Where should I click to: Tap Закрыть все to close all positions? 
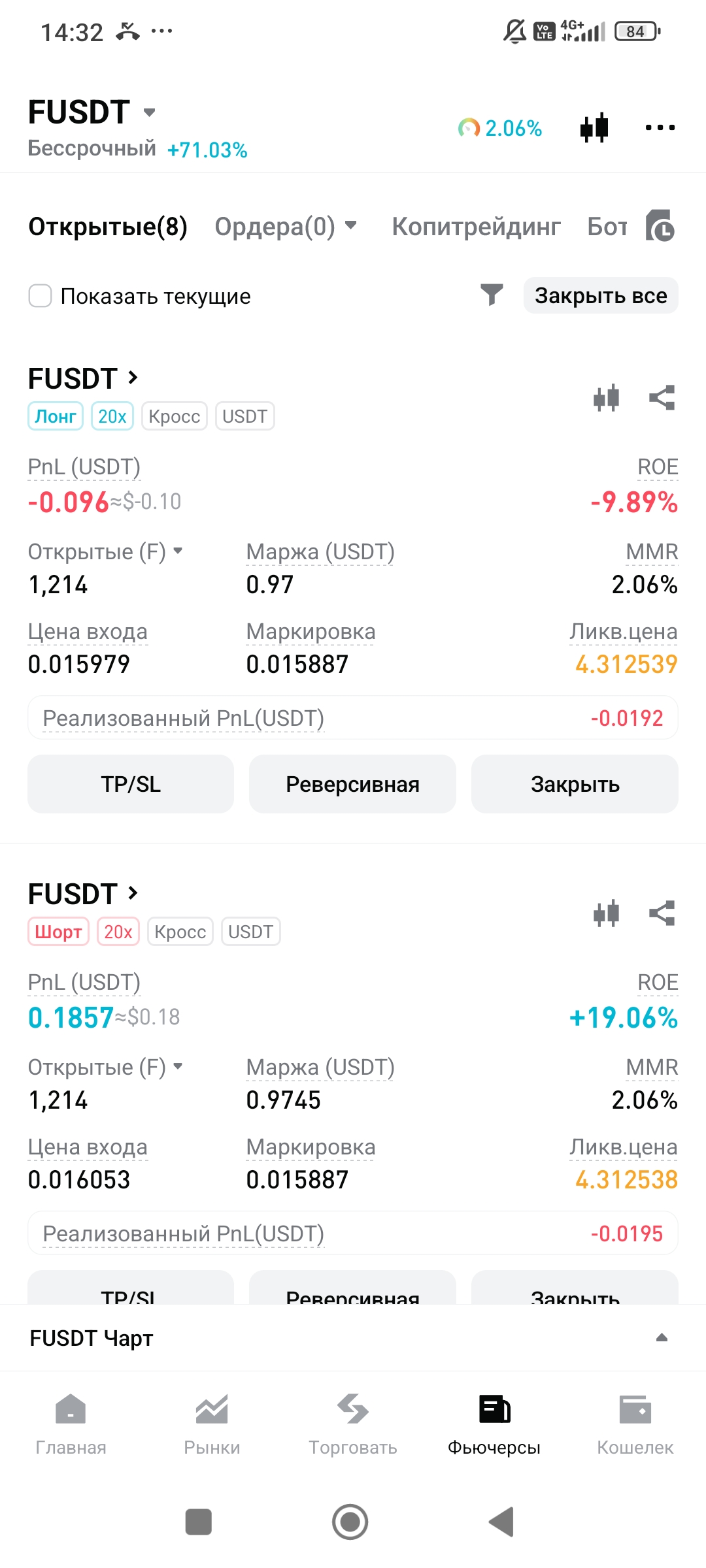coord(601,296)
